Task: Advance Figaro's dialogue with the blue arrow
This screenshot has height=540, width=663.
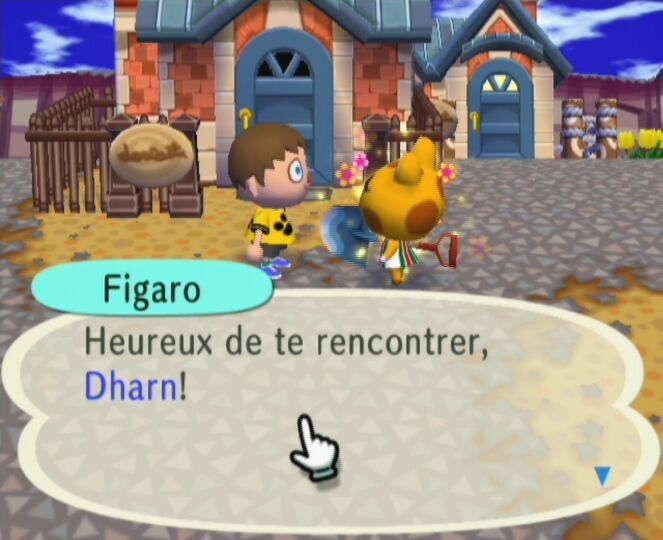Action: (602, 476)
